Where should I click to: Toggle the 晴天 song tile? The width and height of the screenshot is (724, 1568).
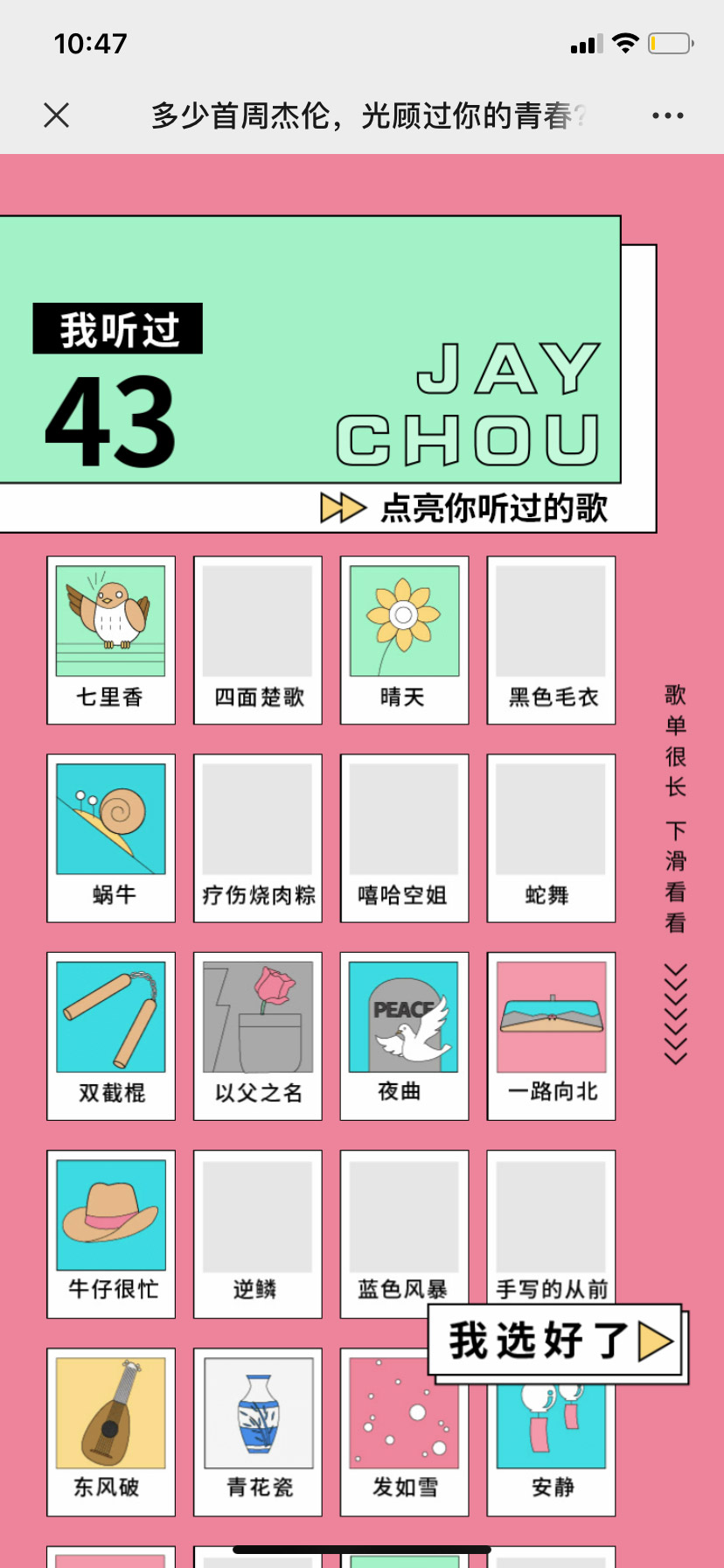coord(404,640)
